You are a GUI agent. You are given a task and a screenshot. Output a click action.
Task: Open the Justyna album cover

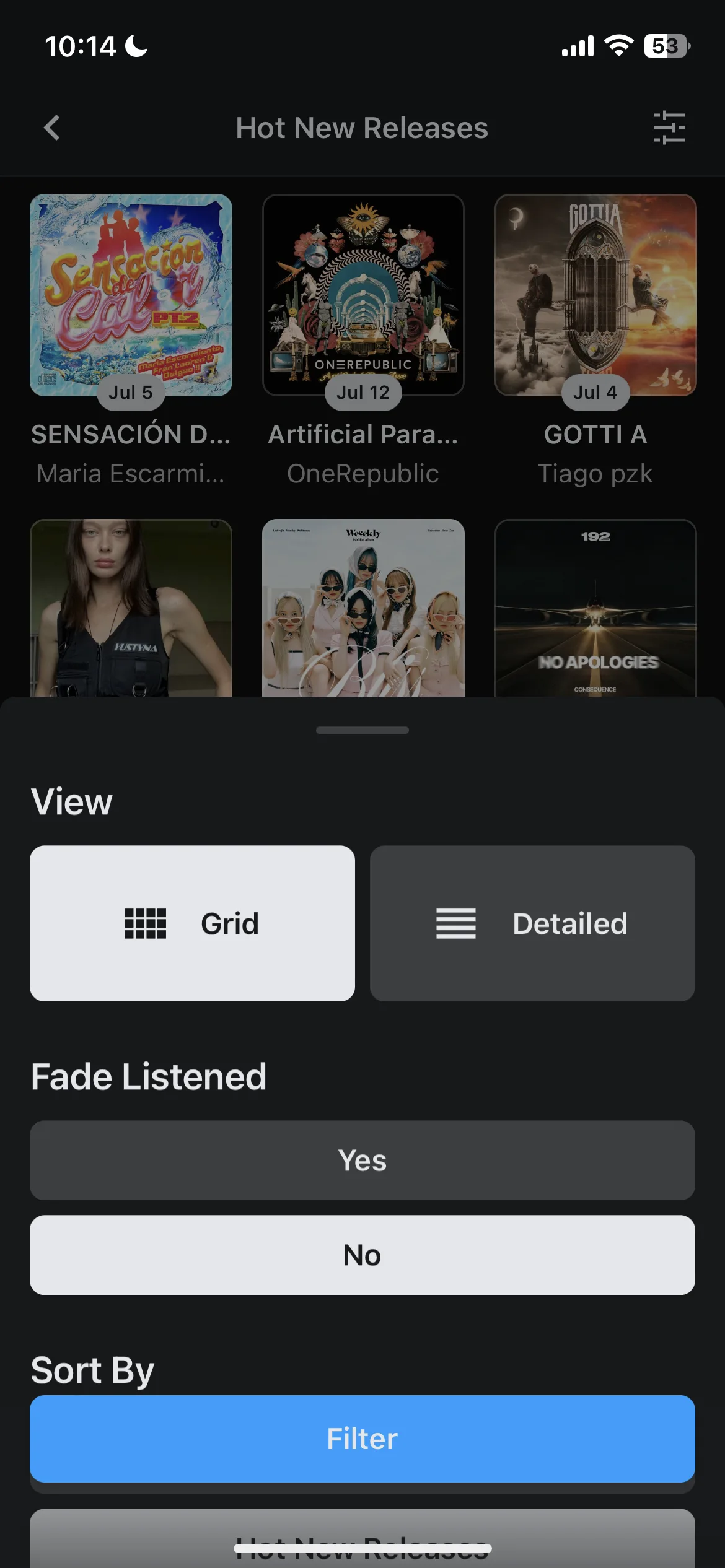pyautogui.click(x=131, y=608)
